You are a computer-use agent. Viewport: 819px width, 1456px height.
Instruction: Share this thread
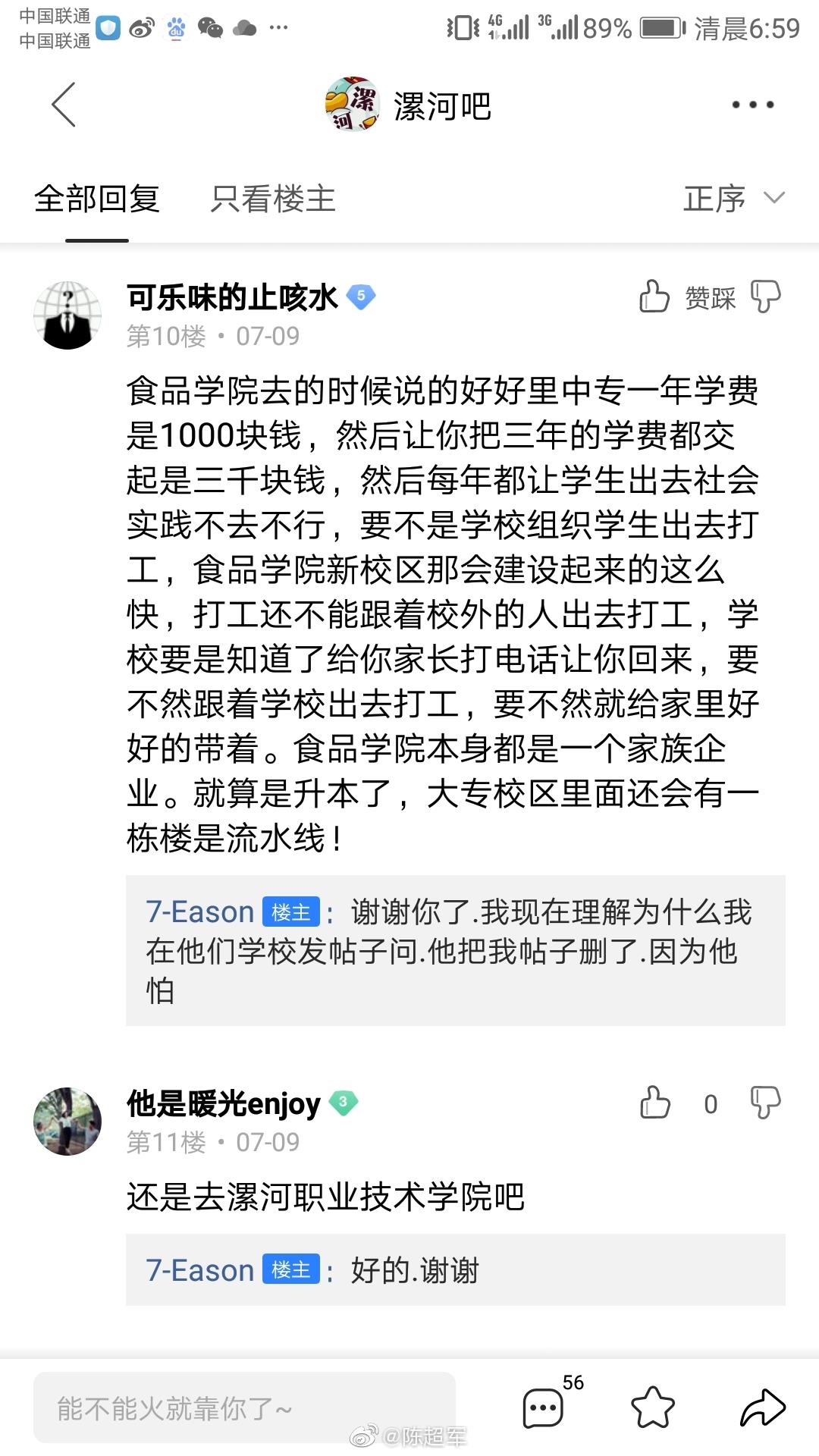[x=763, y=1407]
